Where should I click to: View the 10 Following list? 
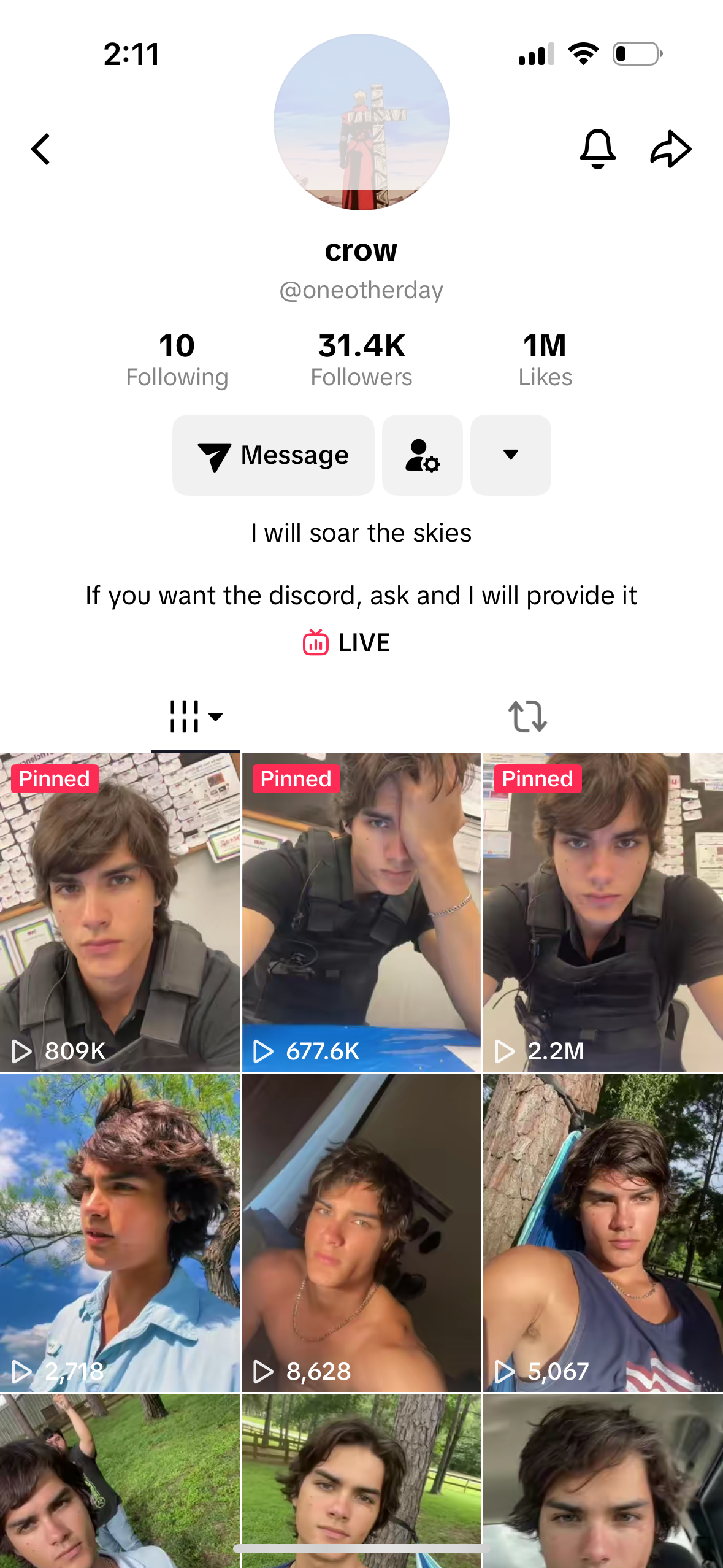pyautogui.click(x=177, y=359)
